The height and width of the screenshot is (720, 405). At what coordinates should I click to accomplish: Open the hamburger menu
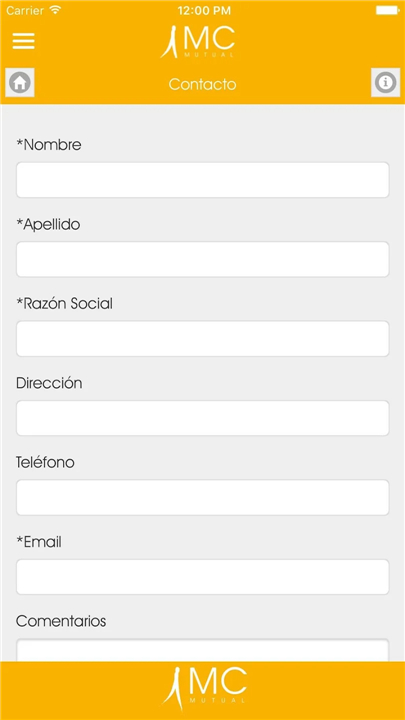coord(23,41)
